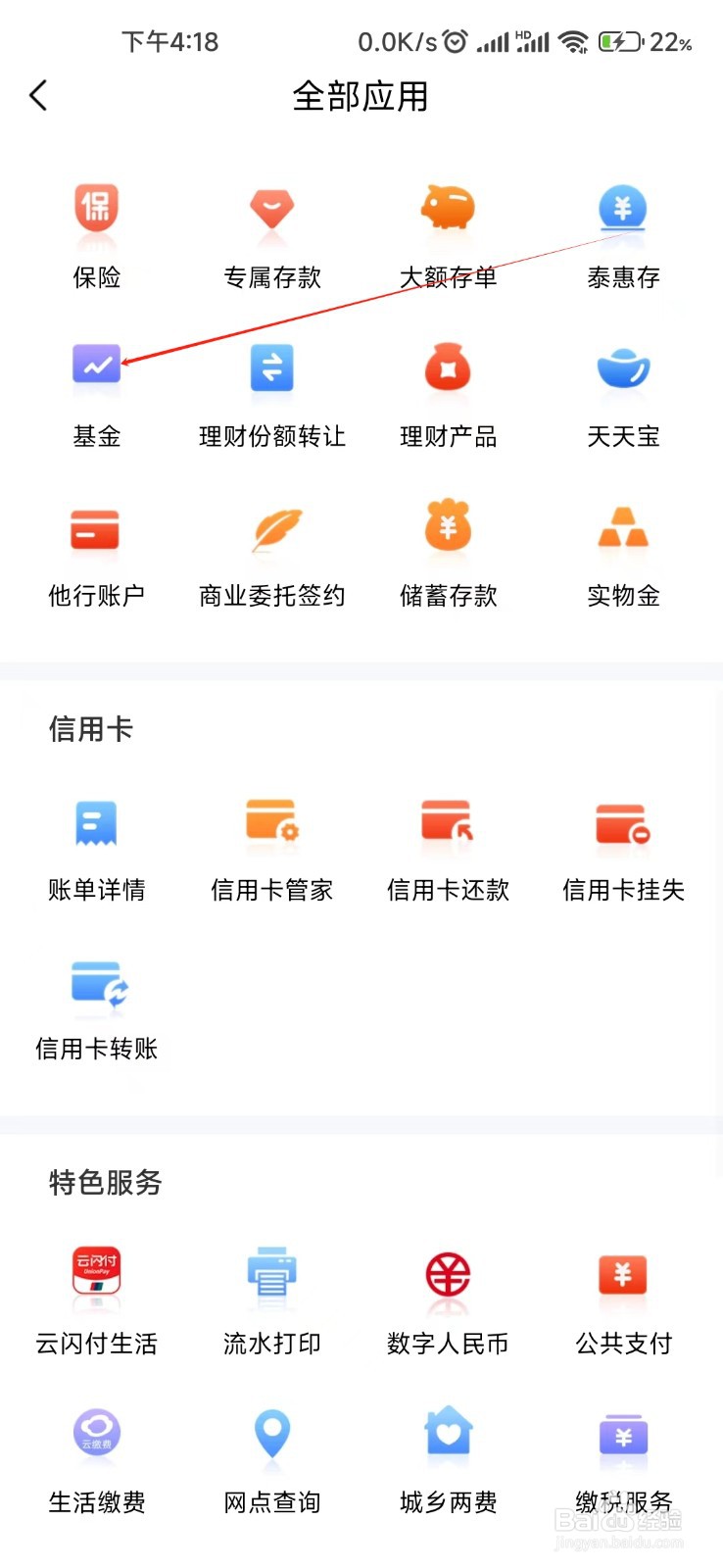This screenshot has width=723, height=1568.
Task: Open 理财份额转让
Action: click(271, 394)
